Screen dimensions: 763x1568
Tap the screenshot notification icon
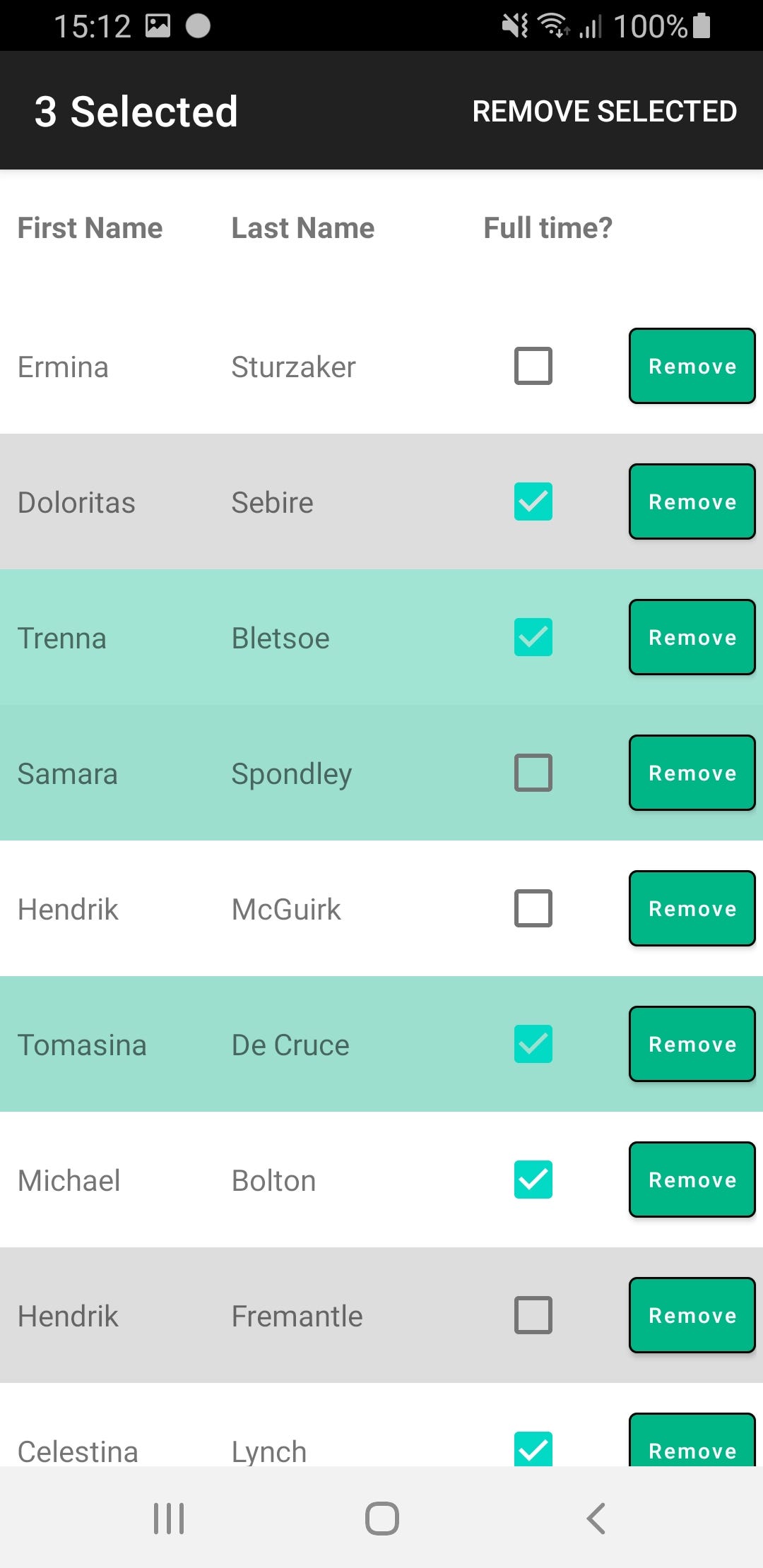coord(158,26)
